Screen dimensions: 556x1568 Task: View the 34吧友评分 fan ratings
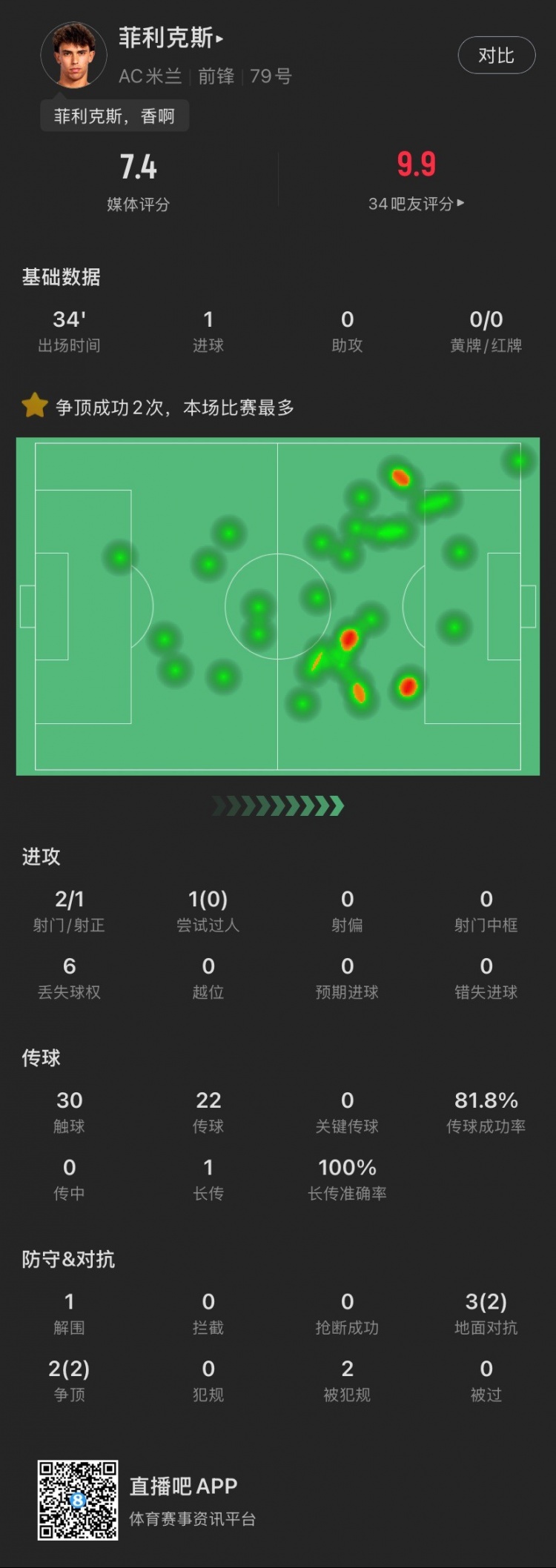[x=416, y=204]
